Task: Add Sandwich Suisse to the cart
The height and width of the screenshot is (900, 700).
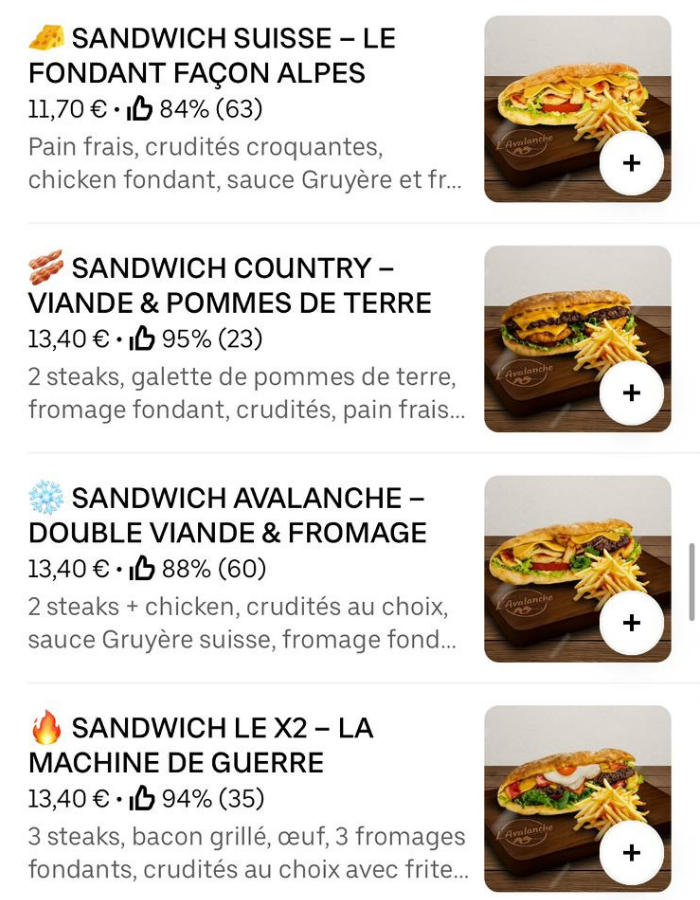Action: point(631,163)
